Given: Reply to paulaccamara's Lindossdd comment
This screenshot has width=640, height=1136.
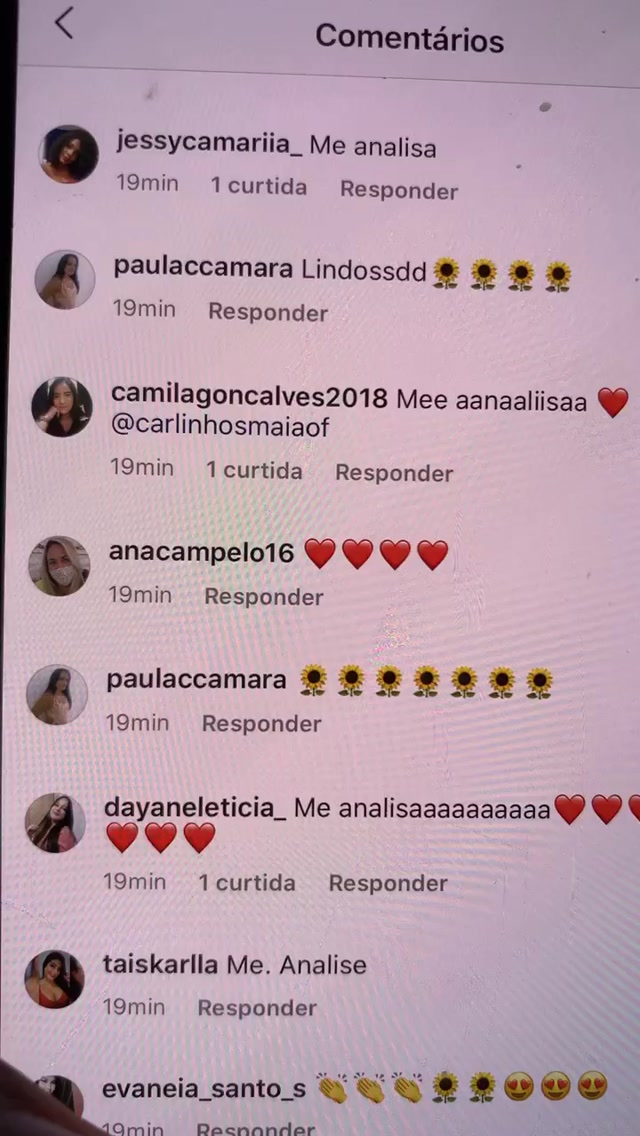Looking at the screenshot, I should coord(267,312).
